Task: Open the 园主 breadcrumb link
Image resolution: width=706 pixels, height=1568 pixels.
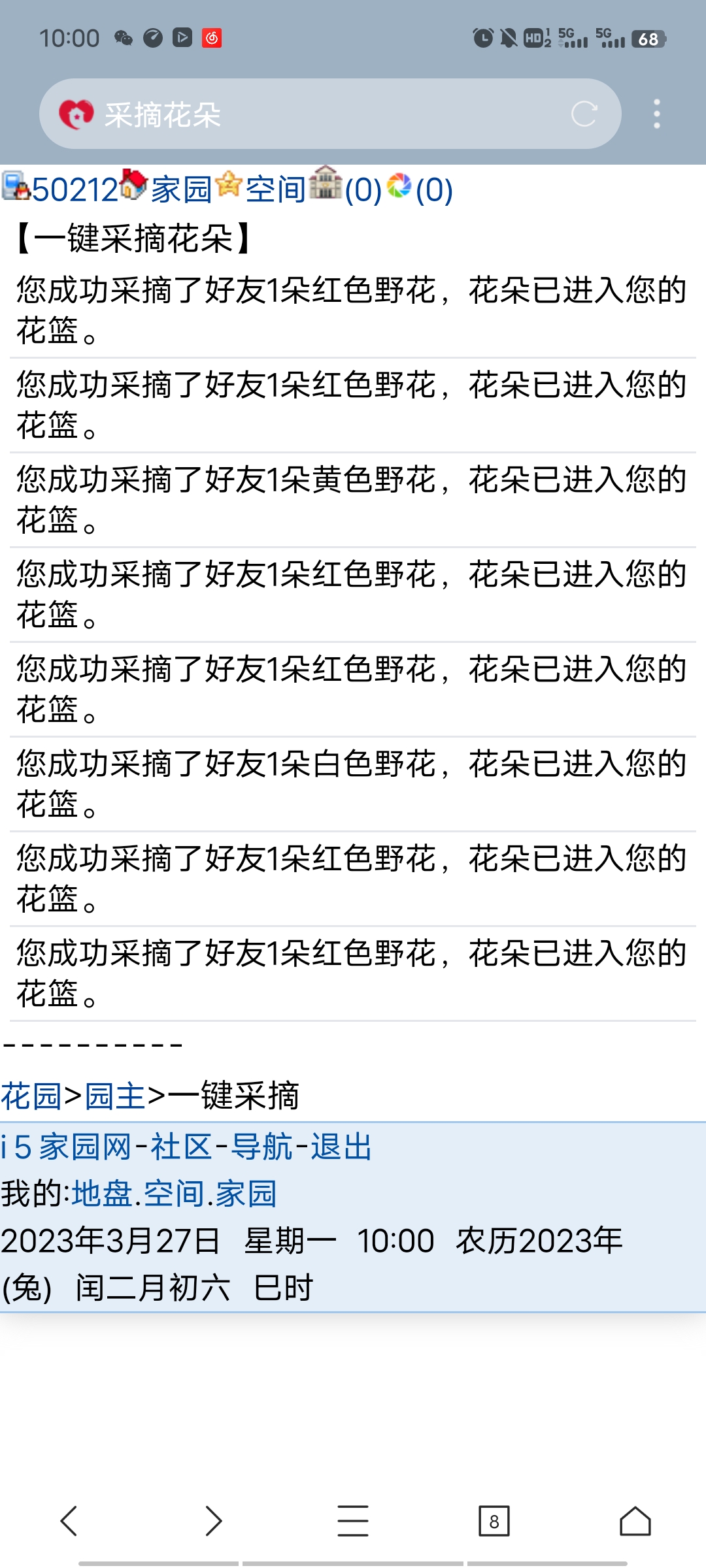Action: pyautogui.click(x=115, y=1096)
